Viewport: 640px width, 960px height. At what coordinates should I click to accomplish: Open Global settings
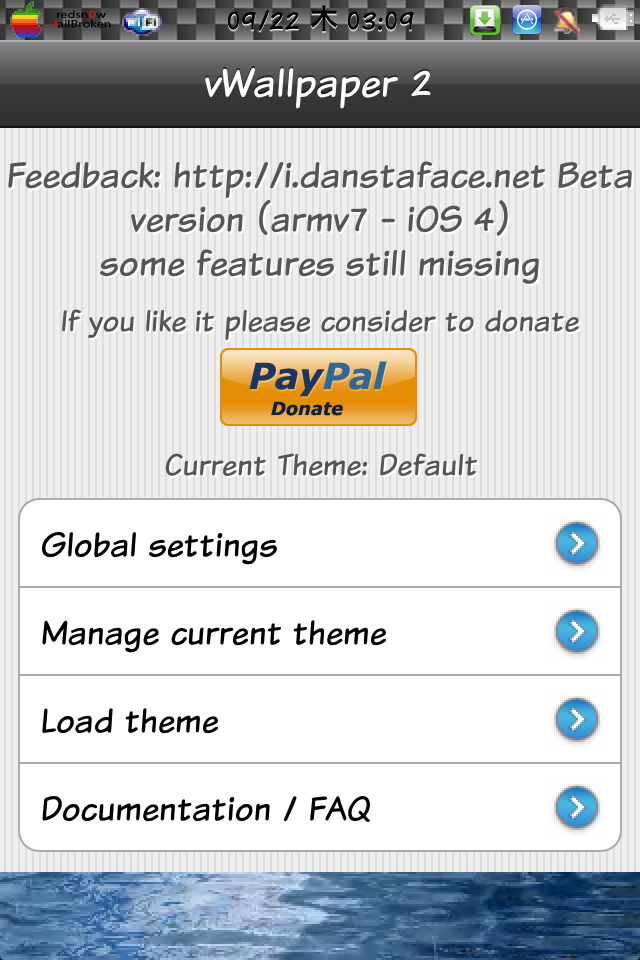(x=319, y=545)
